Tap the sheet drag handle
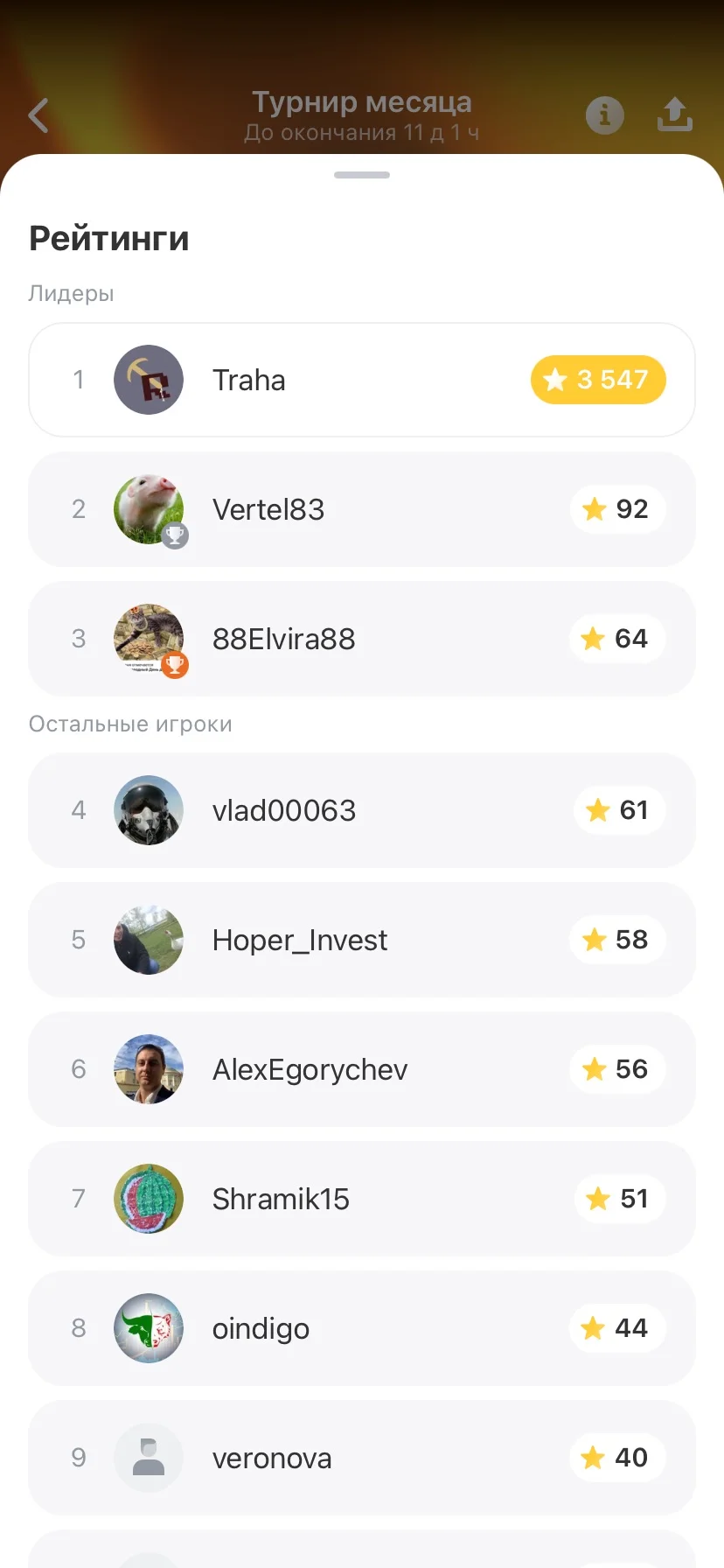The width and height of the screenshot is (724, 1568). coord(362,175)
